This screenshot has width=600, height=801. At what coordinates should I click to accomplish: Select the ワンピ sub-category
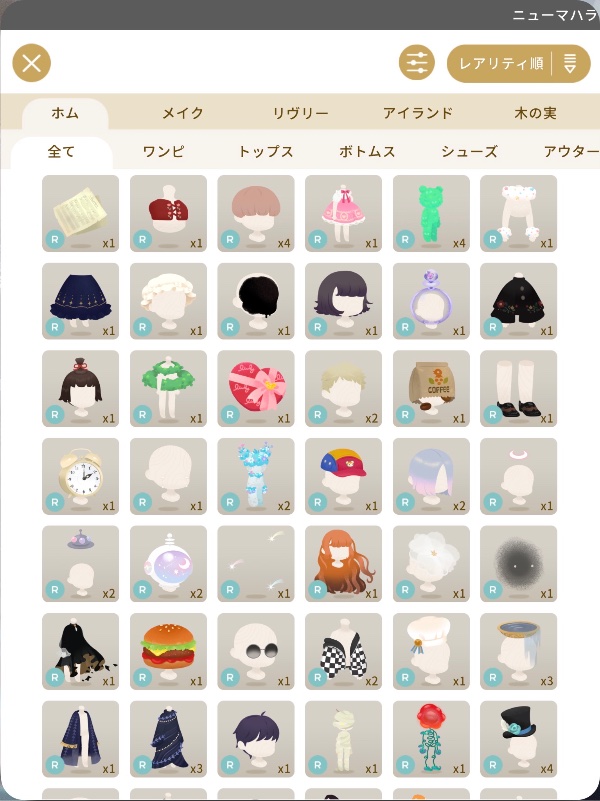[x=163, y=152]
